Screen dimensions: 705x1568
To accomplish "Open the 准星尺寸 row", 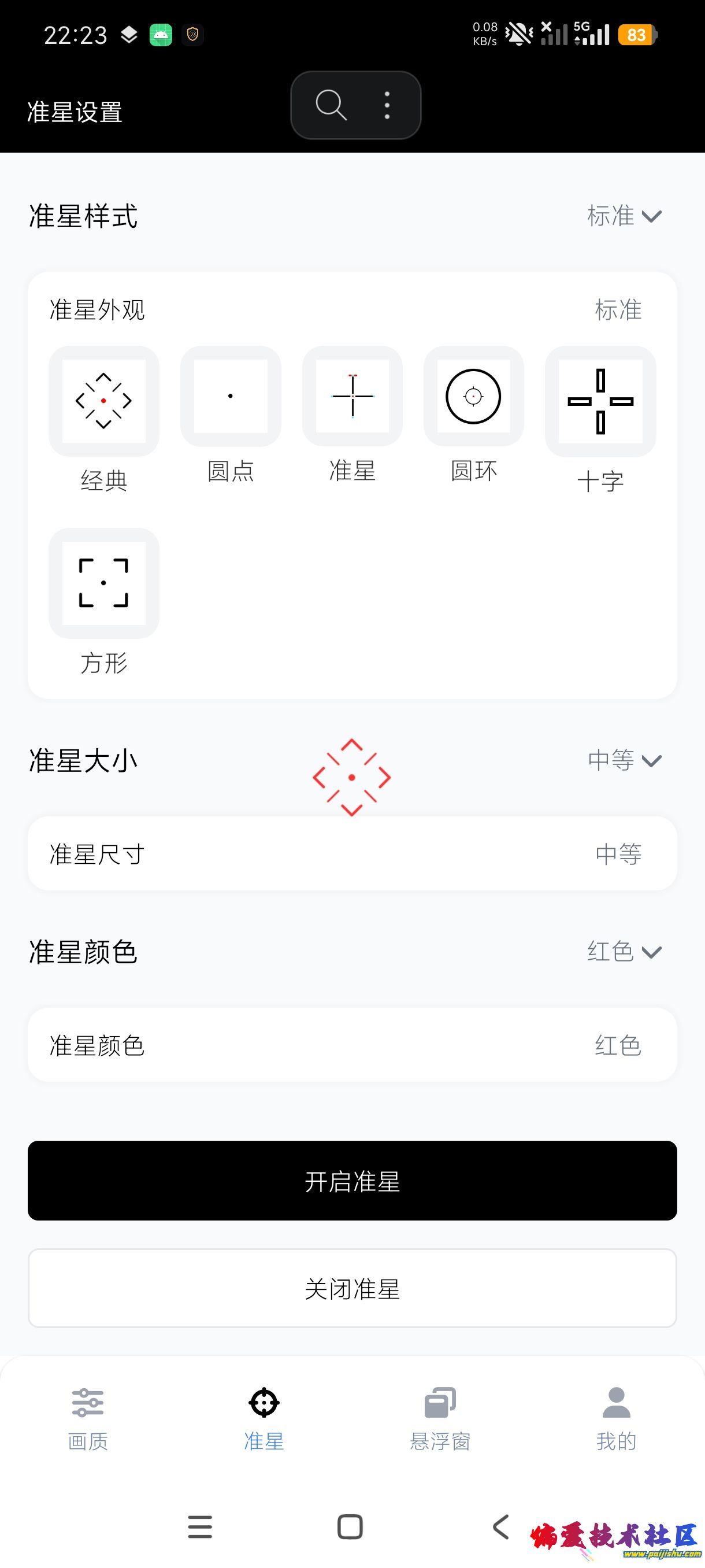I will click(x=352, y=853).
